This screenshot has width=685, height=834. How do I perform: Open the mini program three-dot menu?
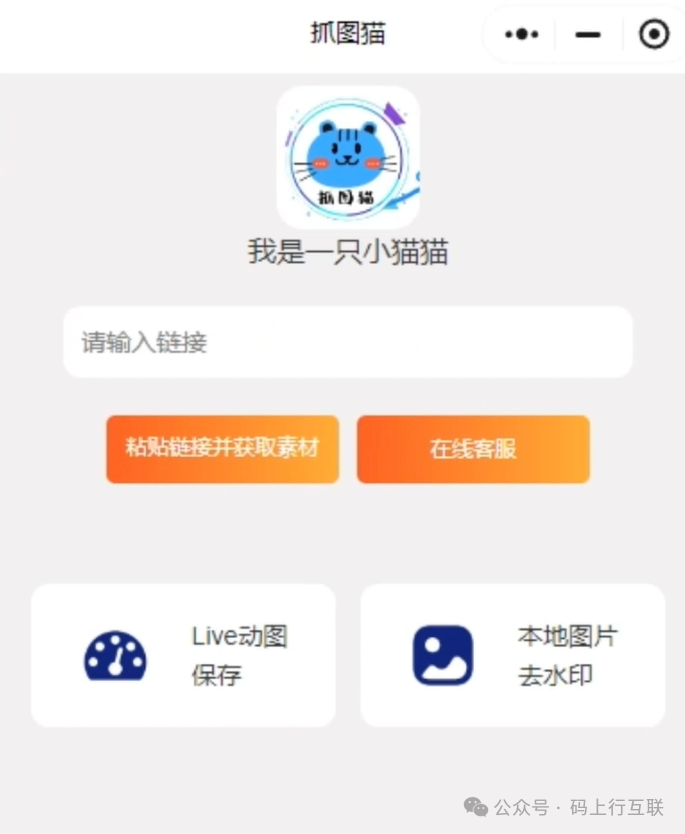pyautogui.click(x=522, y=34)
